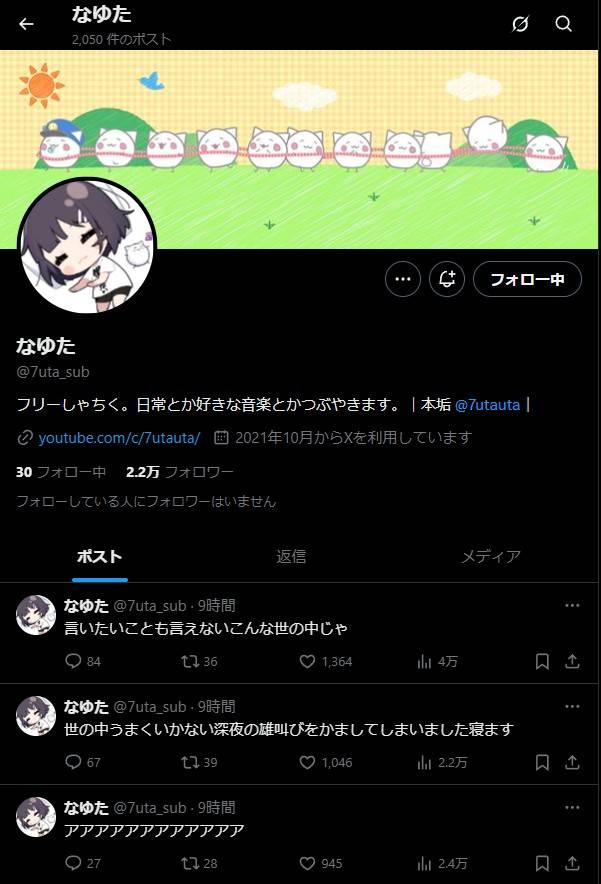Tap the フォロー中 button
Image resolution: width=601 pixels, height=884 pixels.
coord(527,280)
